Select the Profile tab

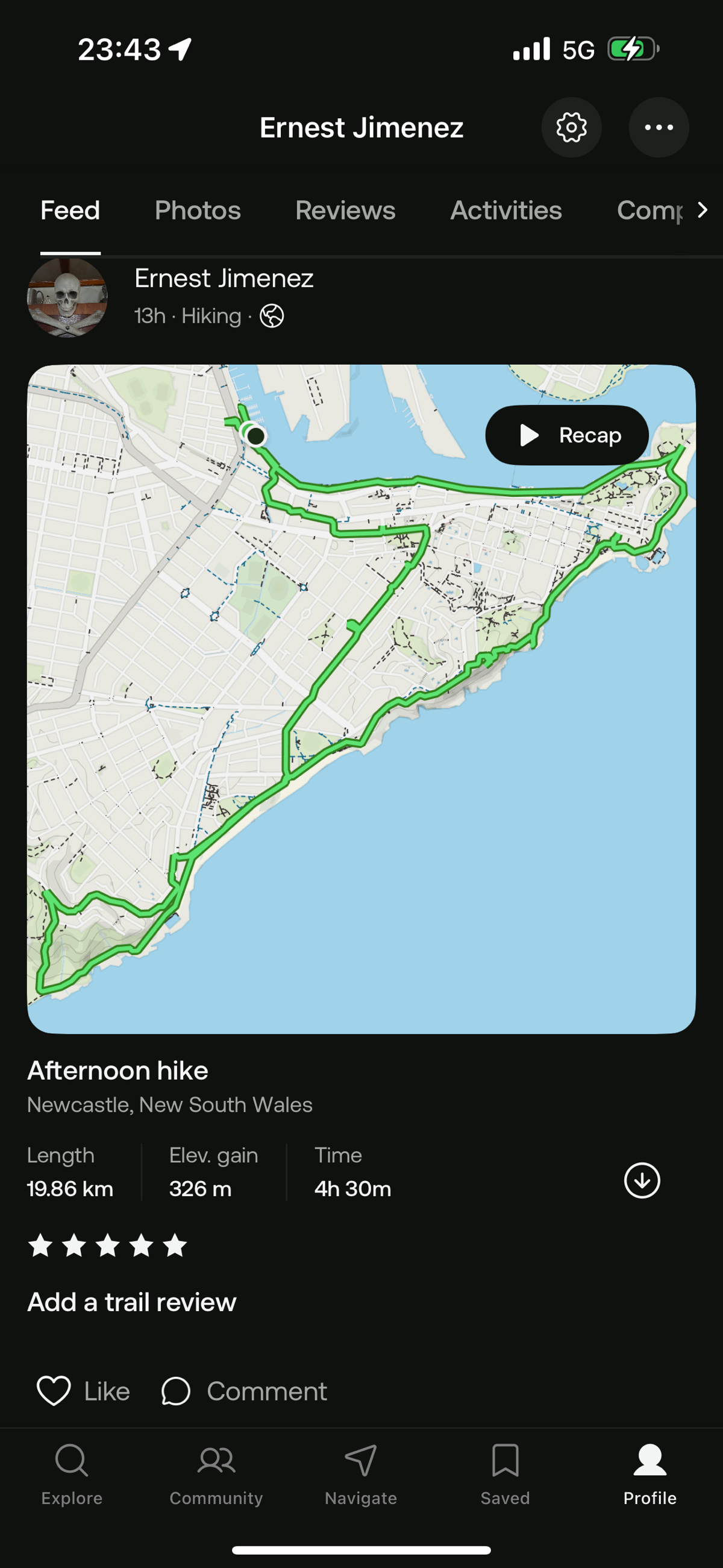[x=649, y=1473]
